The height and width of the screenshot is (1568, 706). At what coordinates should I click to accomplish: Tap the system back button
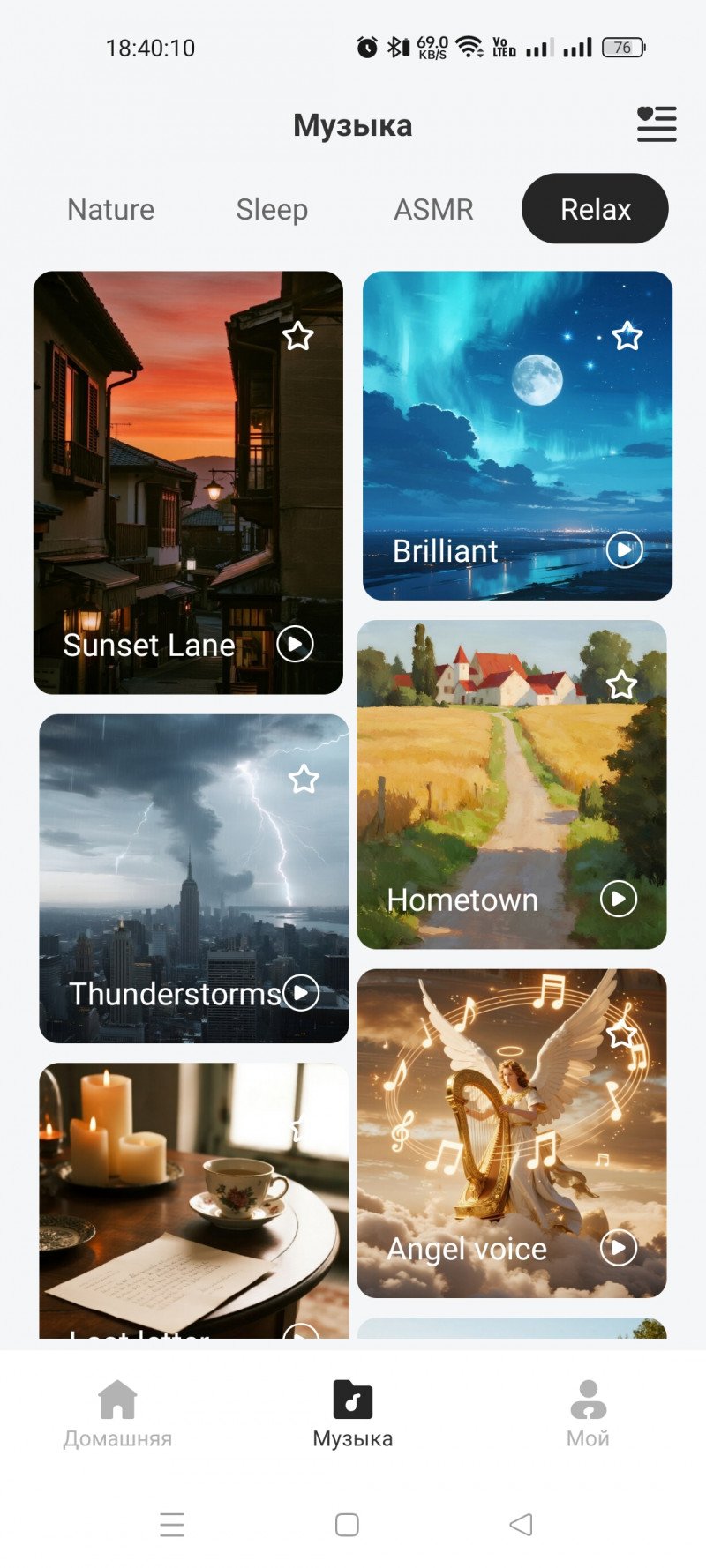522,1525
